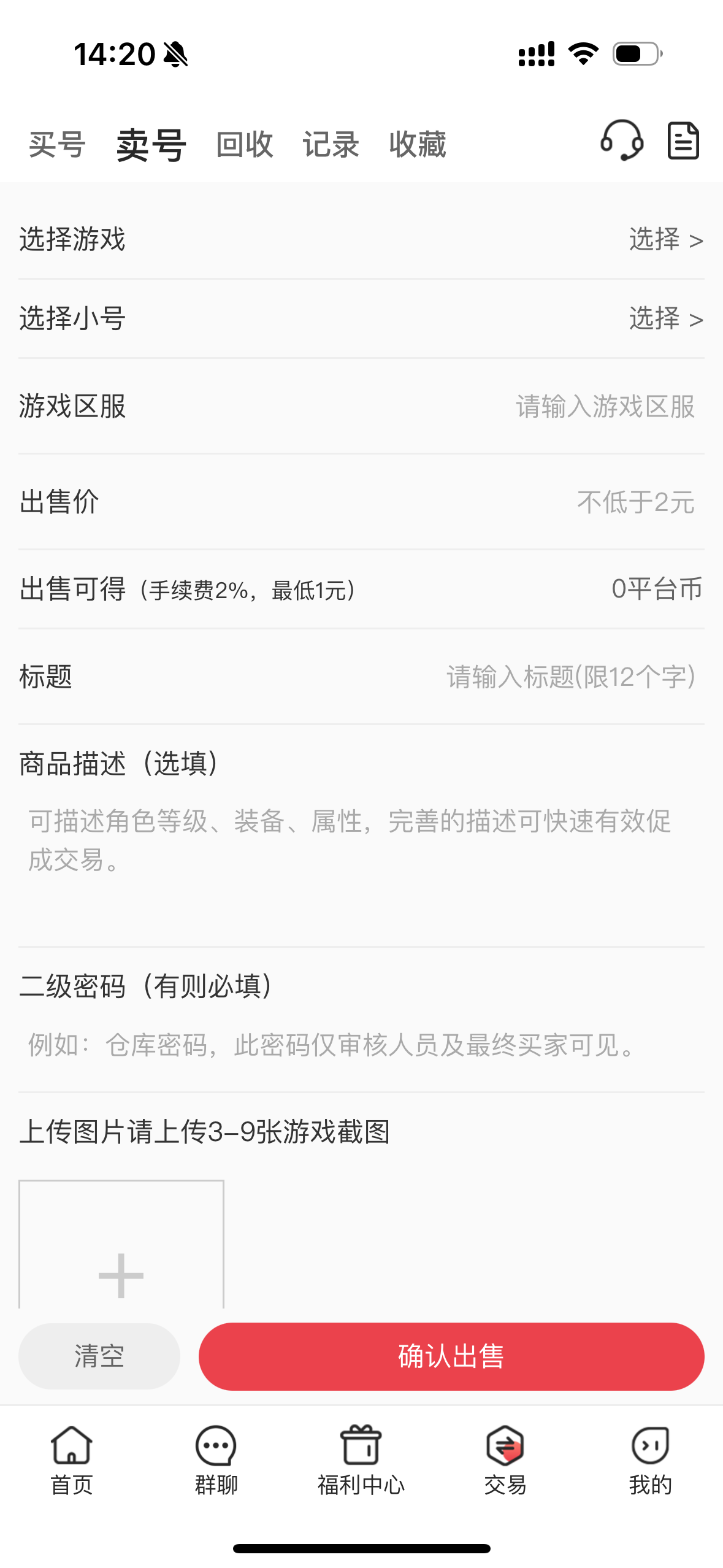Go to 首页 in bottom navigation
Screen dimensions: 723x1568
coord(72,1460)
